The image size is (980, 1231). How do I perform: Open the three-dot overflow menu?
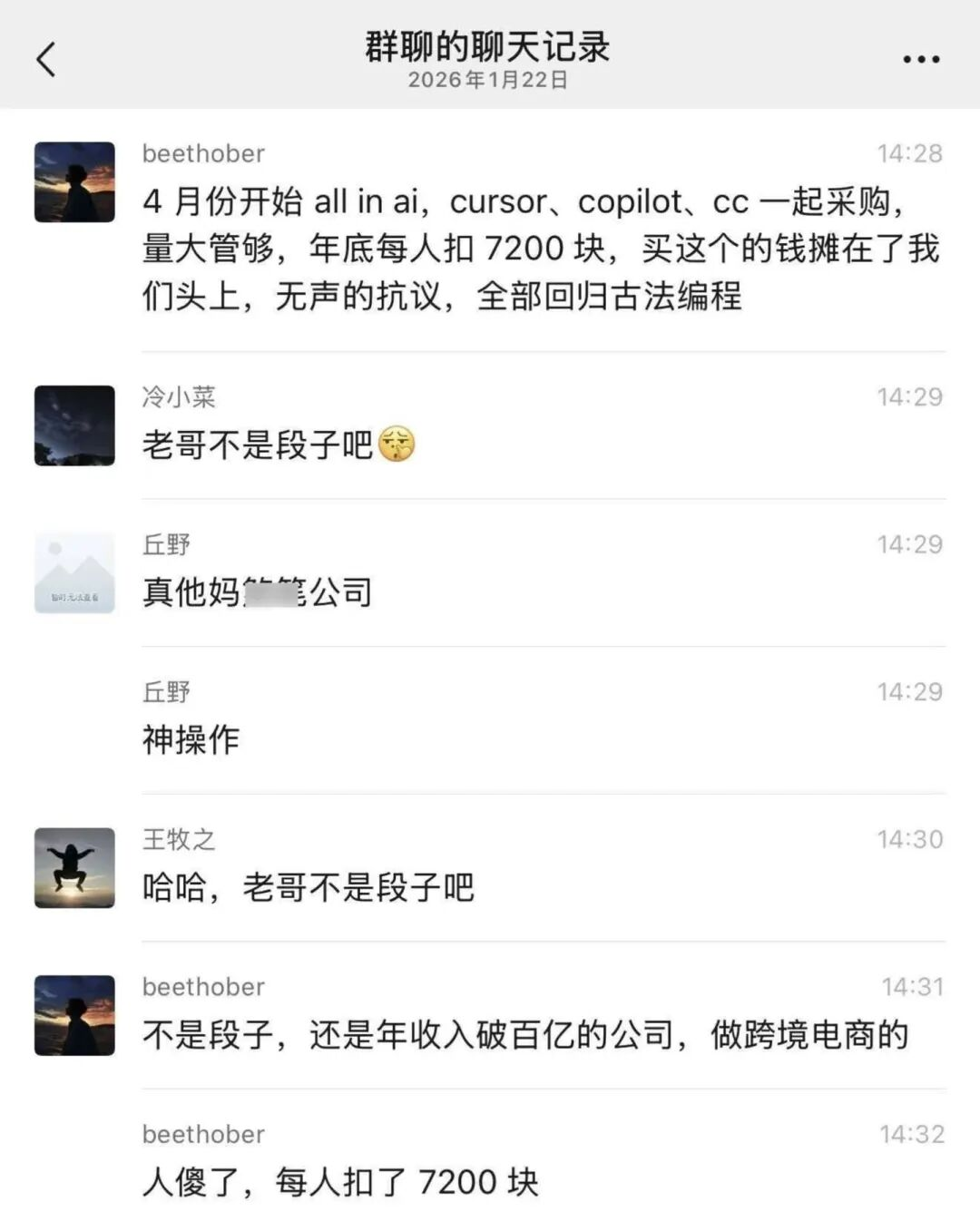click(920, 60)
